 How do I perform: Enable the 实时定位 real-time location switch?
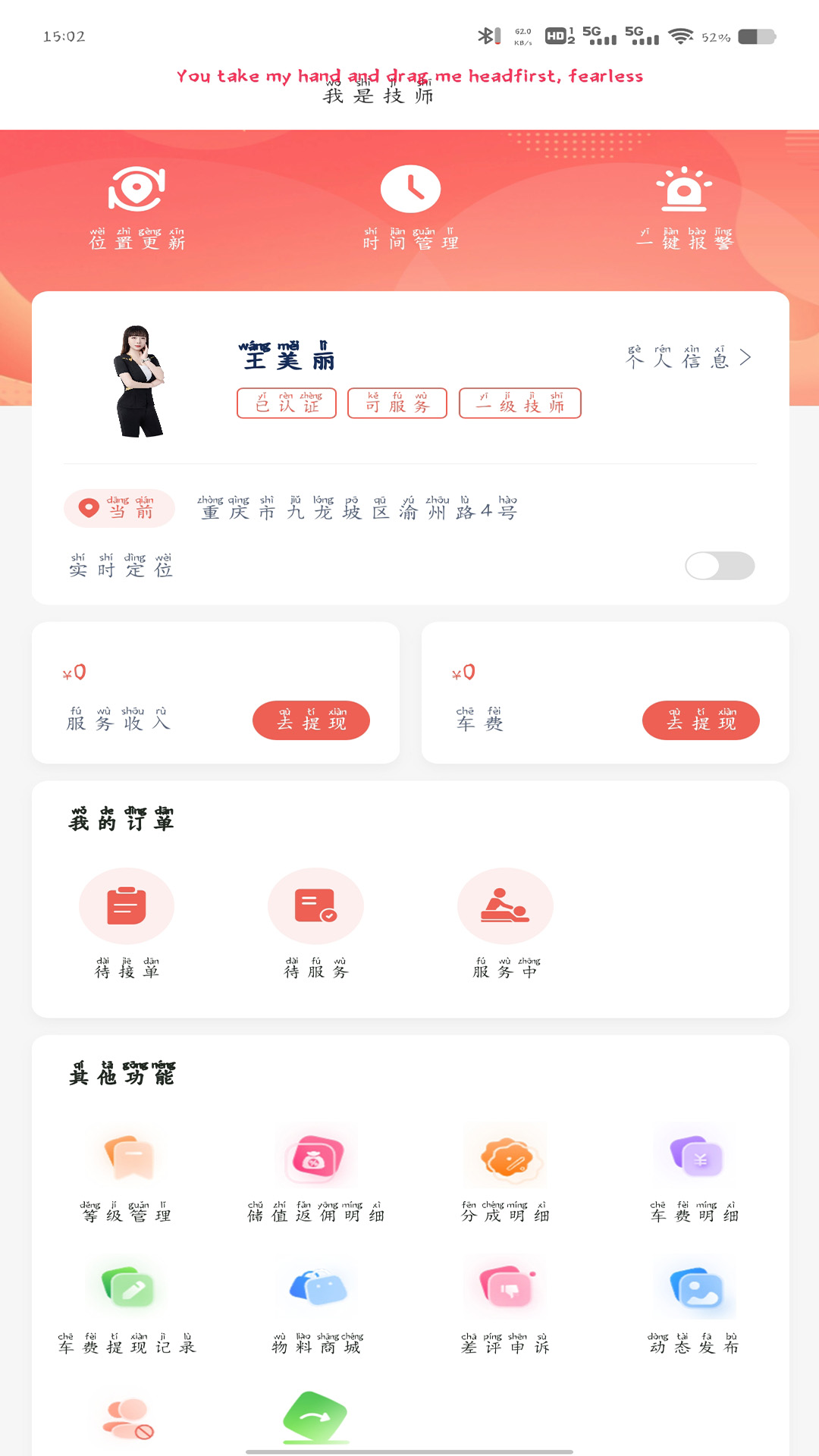(x=720, y=566)
